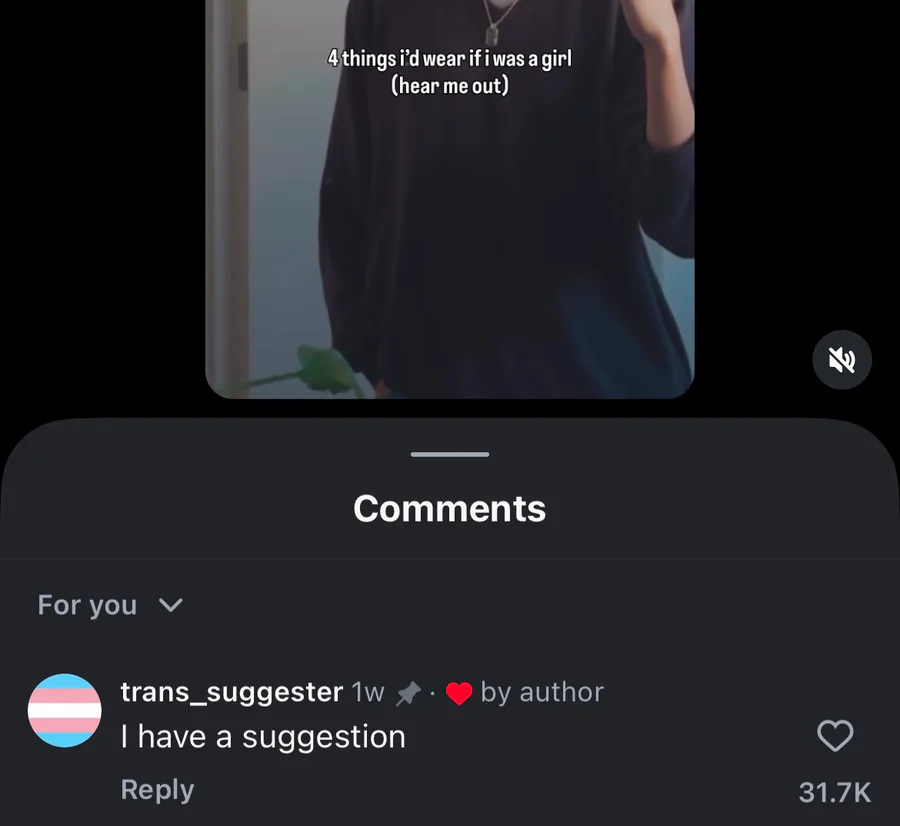900x826 pixels.
Task: Like trans_suggester's comment
Action: click(835, 736)
